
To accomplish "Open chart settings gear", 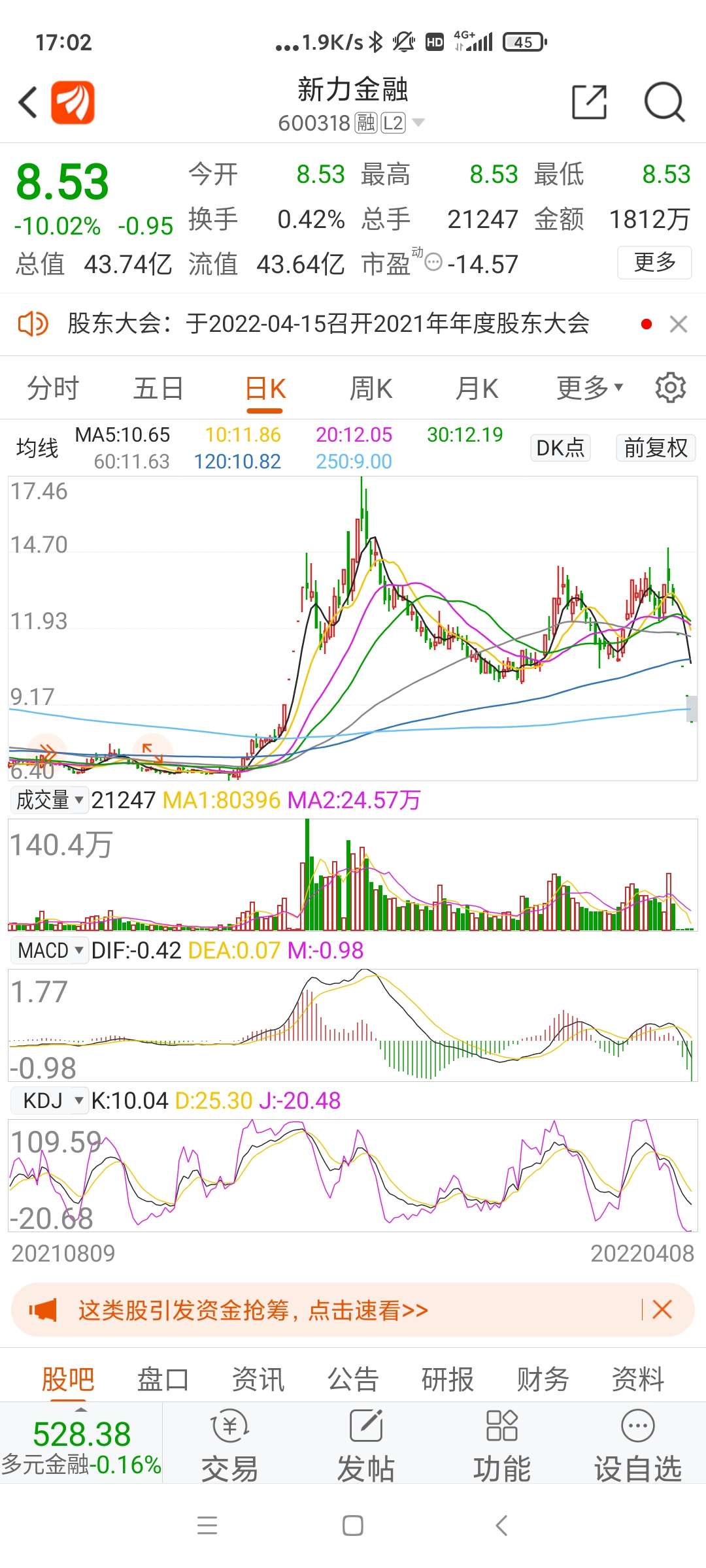I will pyautogui.click(x=671, y=387).
